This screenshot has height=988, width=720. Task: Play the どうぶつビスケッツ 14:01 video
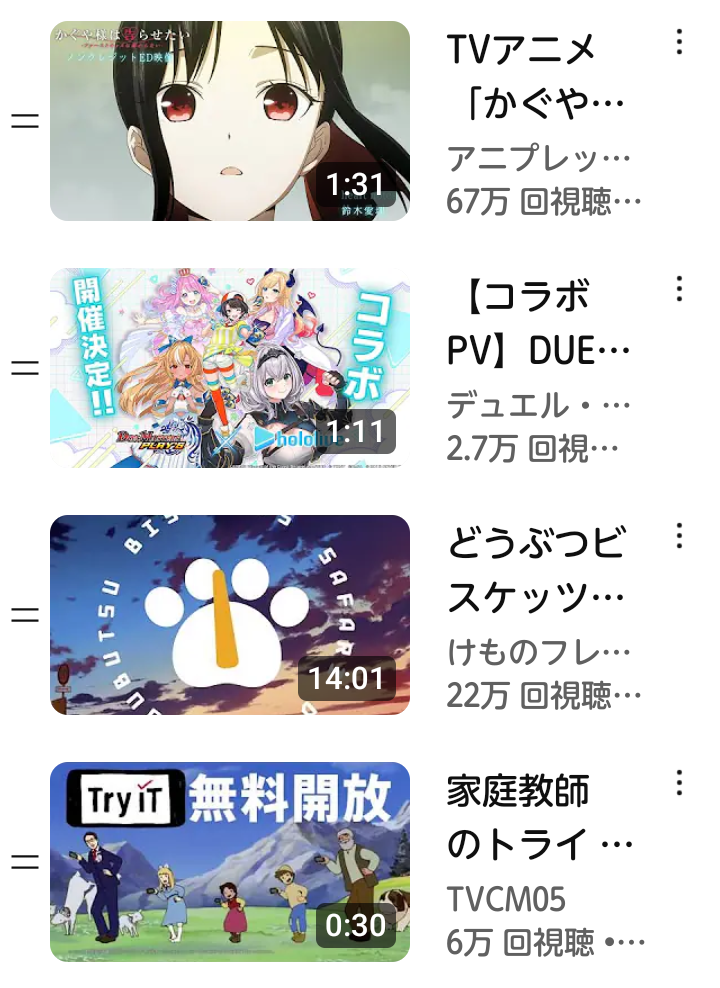pyautogui.click(x=230, y=615)
